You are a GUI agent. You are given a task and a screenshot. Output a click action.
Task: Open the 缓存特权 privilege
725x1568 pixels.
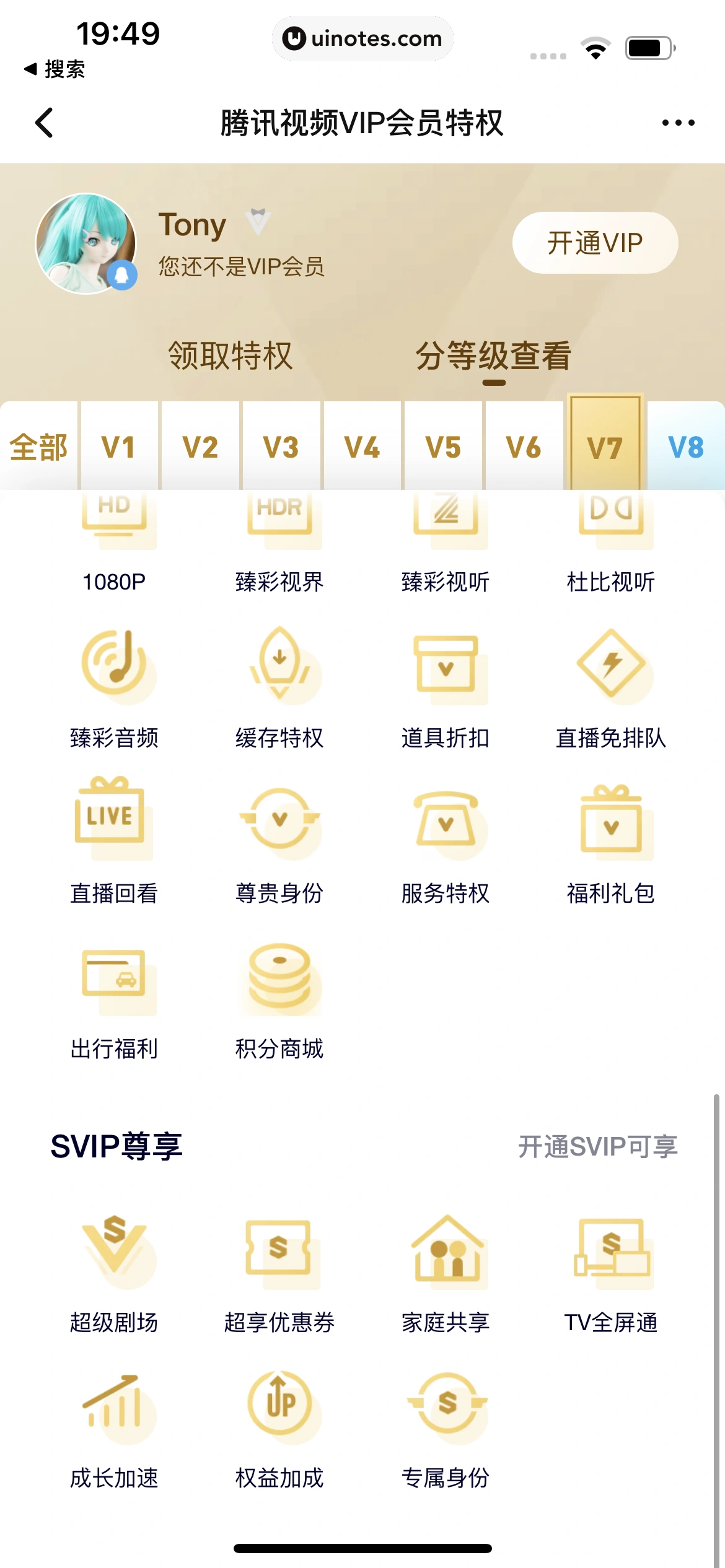[x=279, y=687]
